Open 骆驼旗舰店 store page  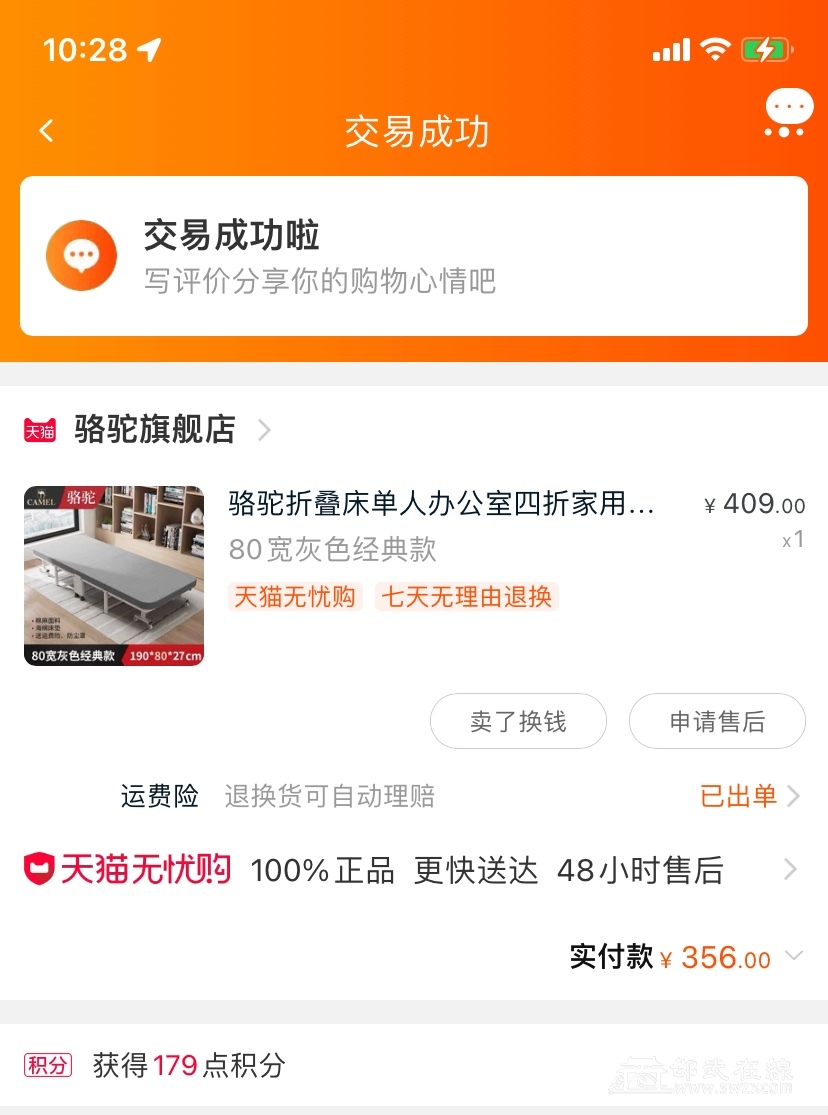click(155, 430)
